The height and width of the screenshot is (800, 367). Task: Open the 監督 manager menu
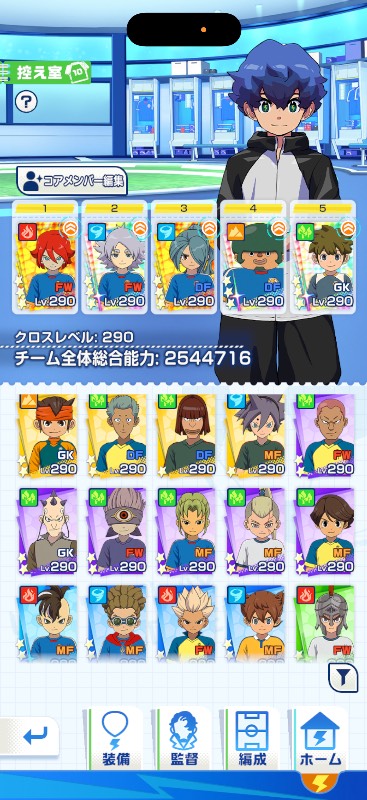(184, 738)
